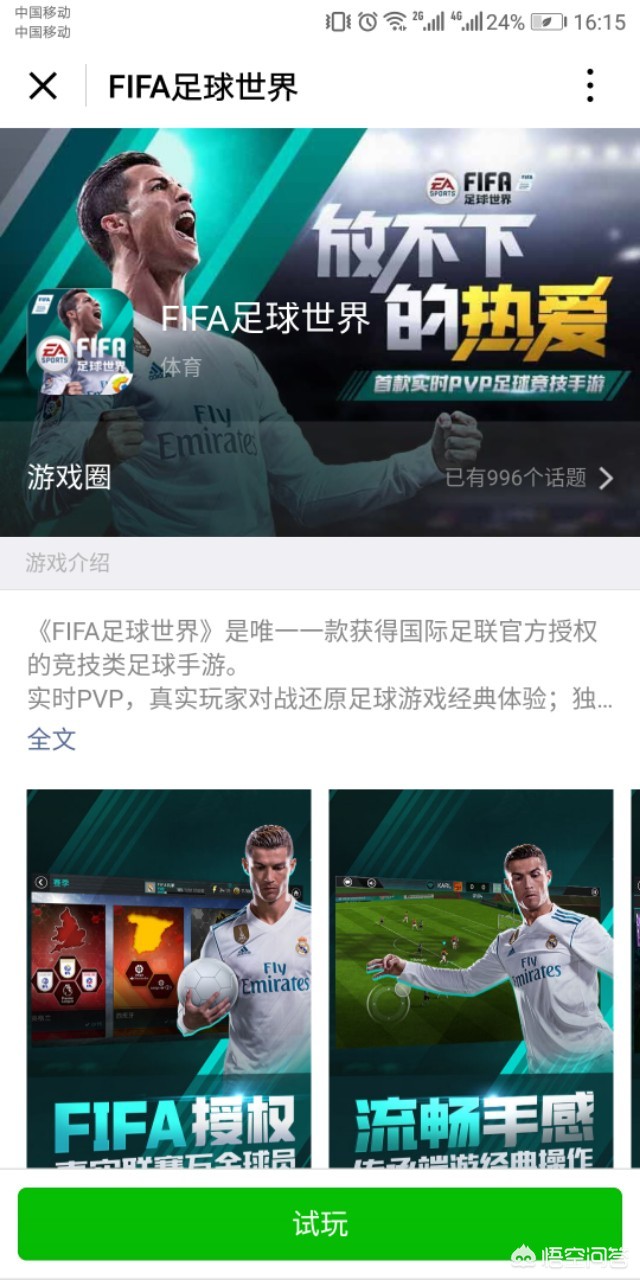Viewport: 640px width, 1280px height.
Task: View the FIFA授权 screenshot
Action: point(169,978)
